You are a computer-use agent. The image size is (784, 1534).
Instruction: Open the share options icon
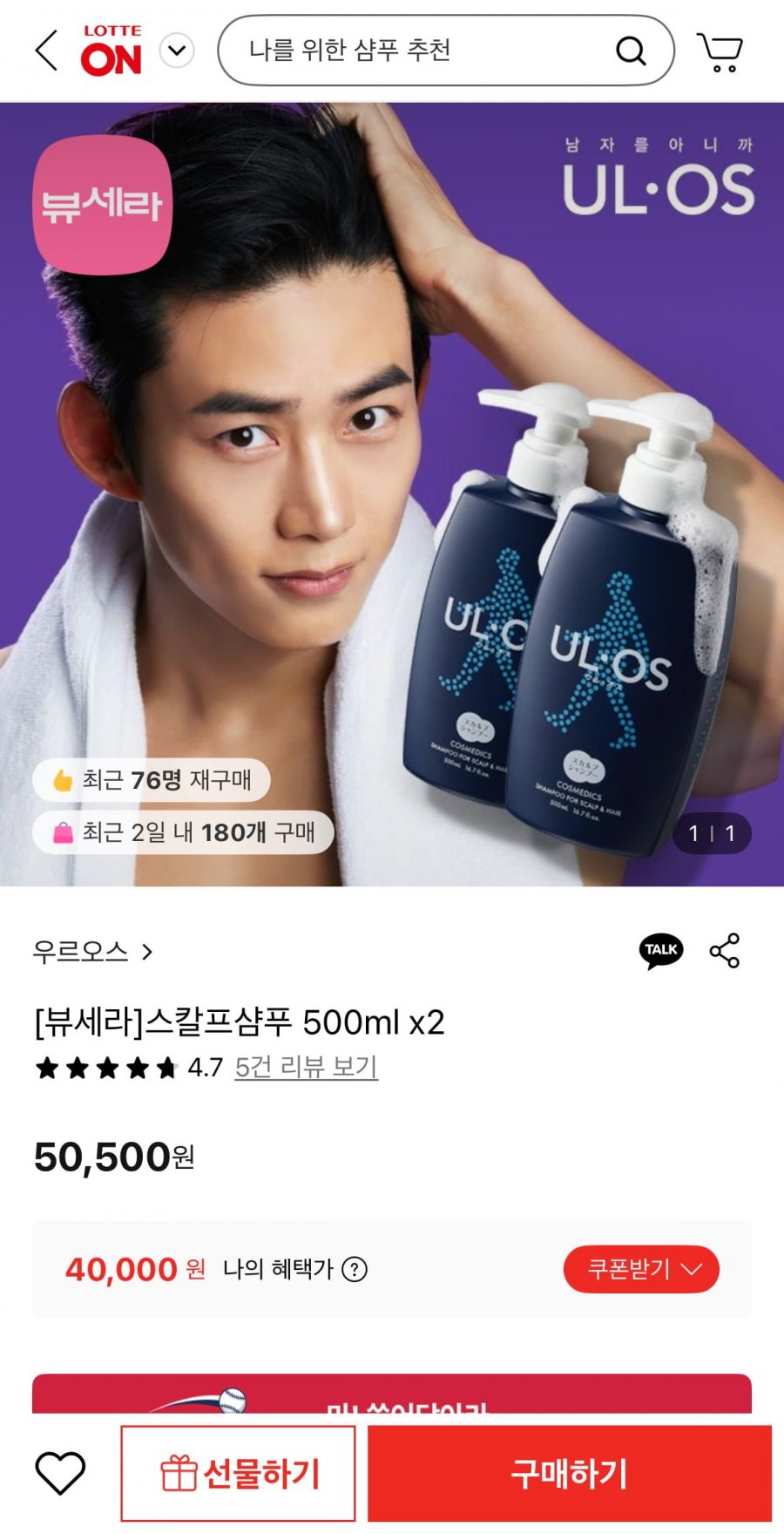point(725,951)
